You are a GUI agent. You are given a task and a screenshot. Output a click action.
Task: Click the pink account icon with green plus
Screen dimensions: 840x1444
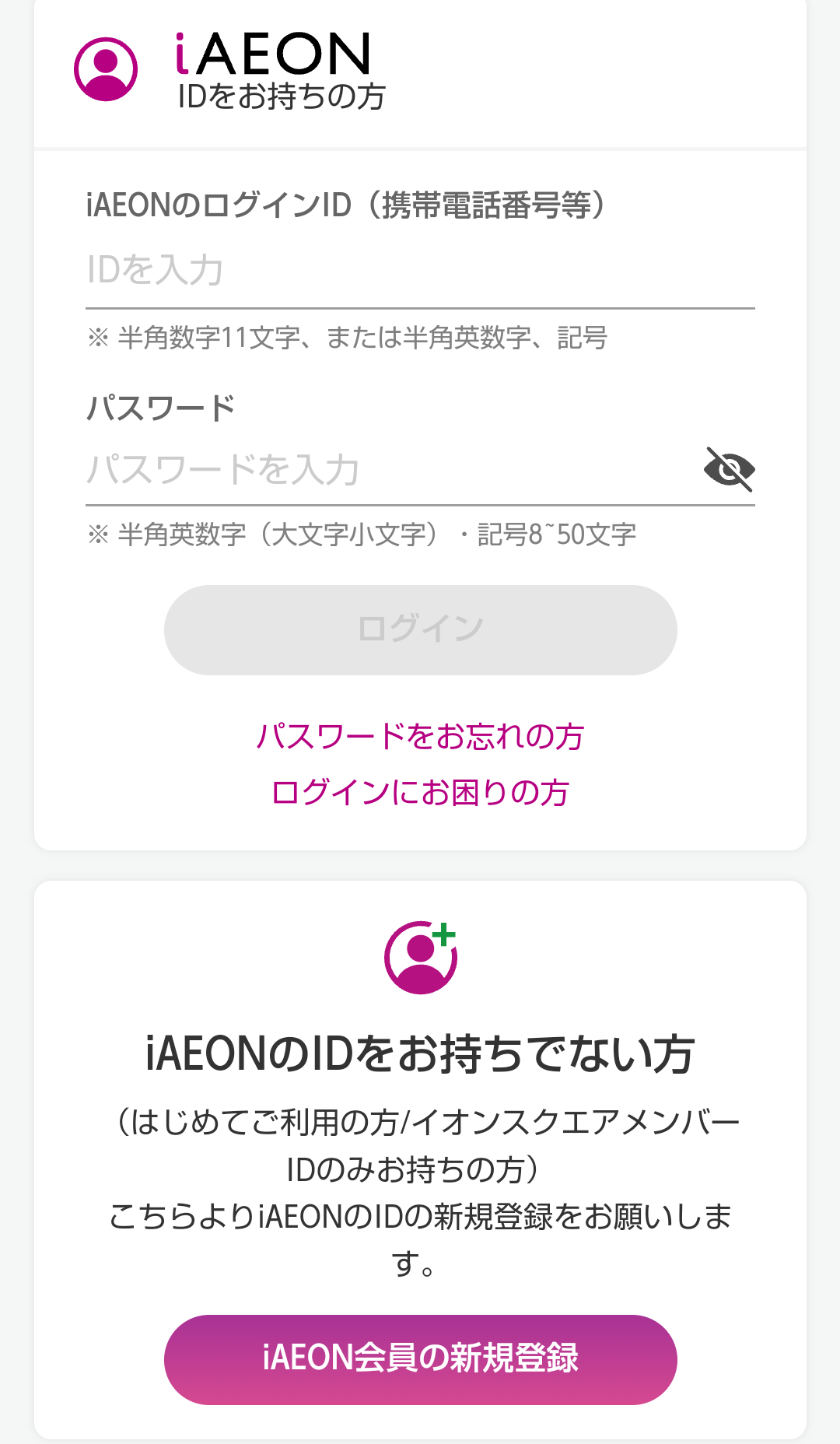[420, 959]
